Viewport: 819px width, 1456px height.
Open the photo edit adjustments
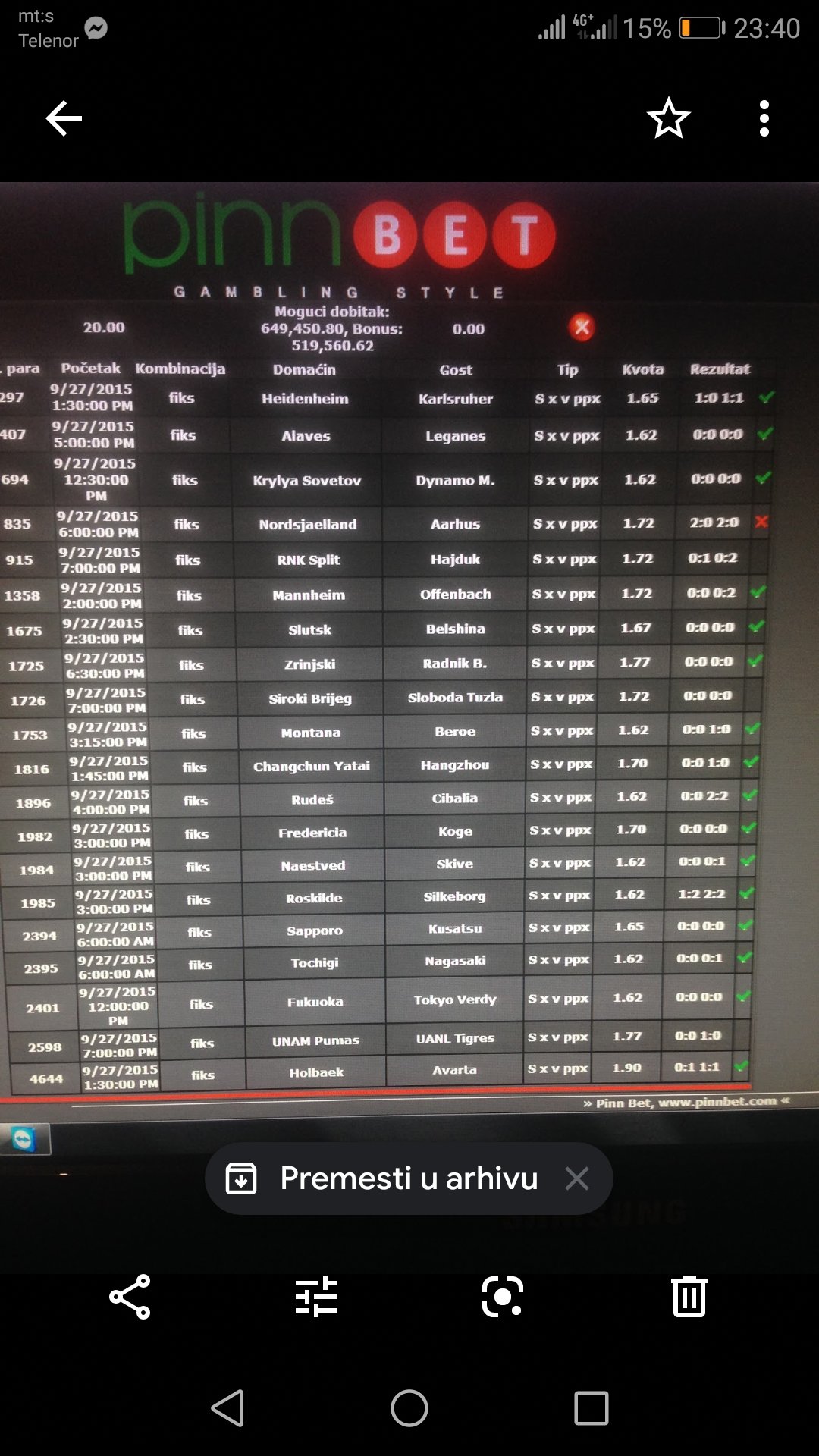tap(316, 1297)
